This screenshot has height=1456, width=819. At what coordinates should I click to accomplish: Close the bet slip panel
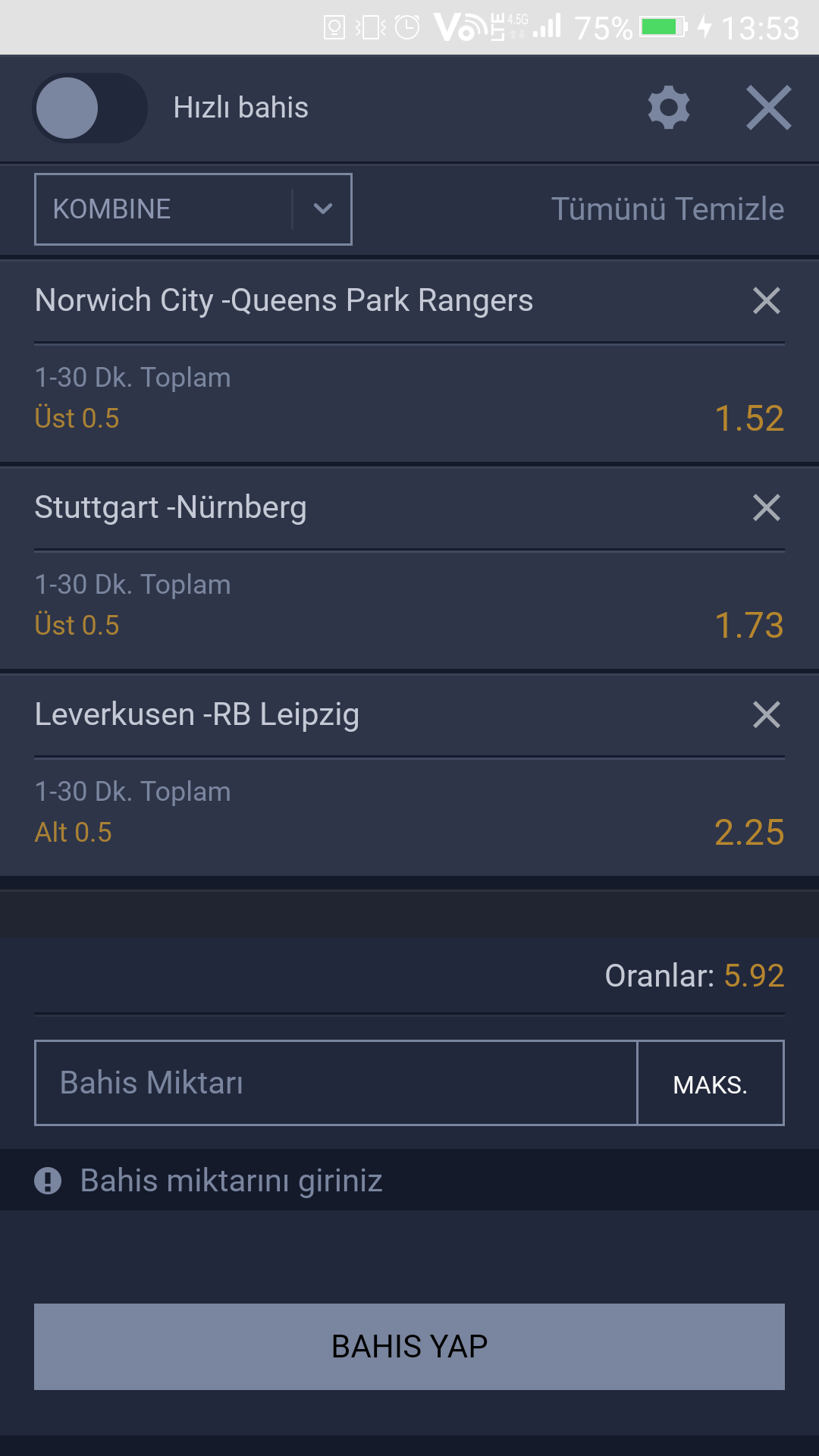coord(768,108)
